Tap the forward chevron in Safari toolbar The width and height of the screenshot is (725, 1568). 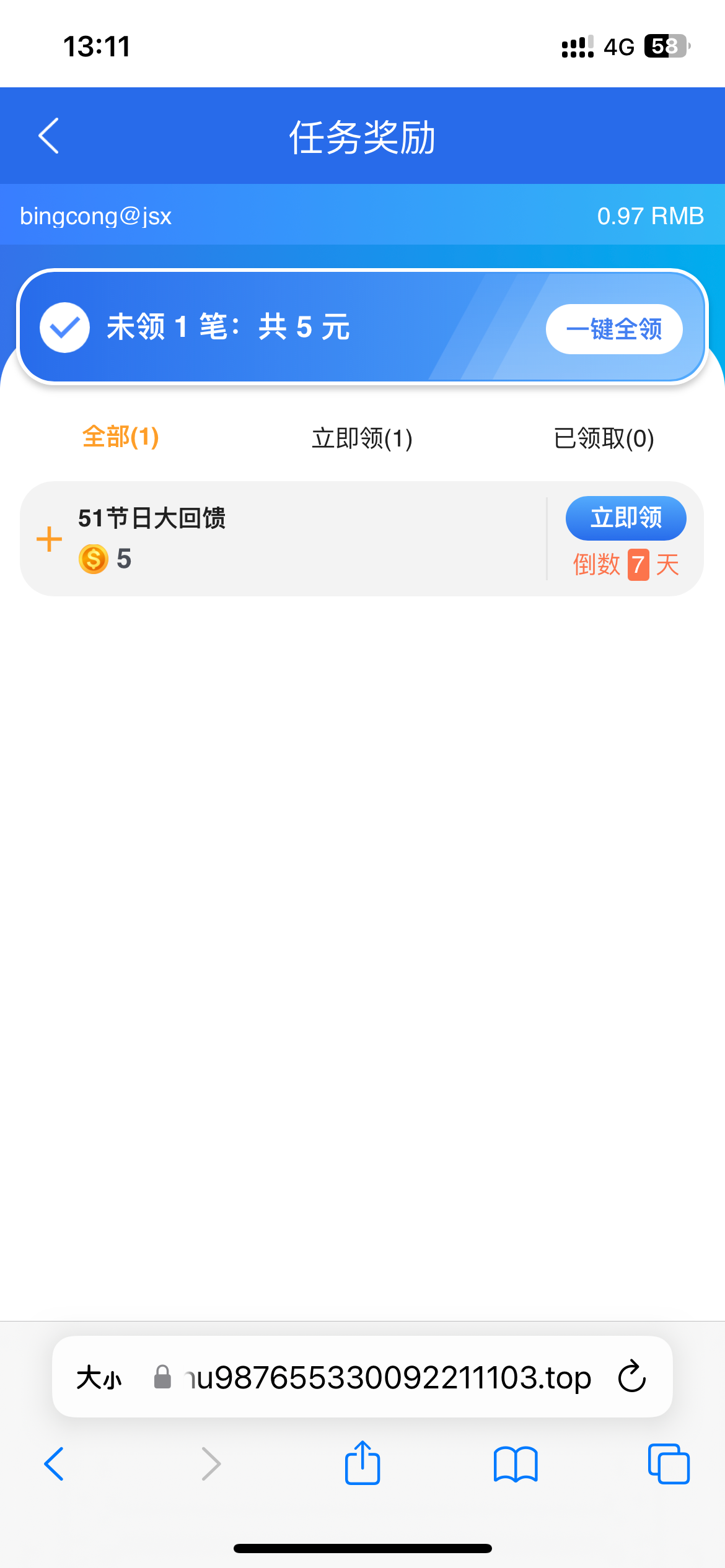[x=210, y=1465]
